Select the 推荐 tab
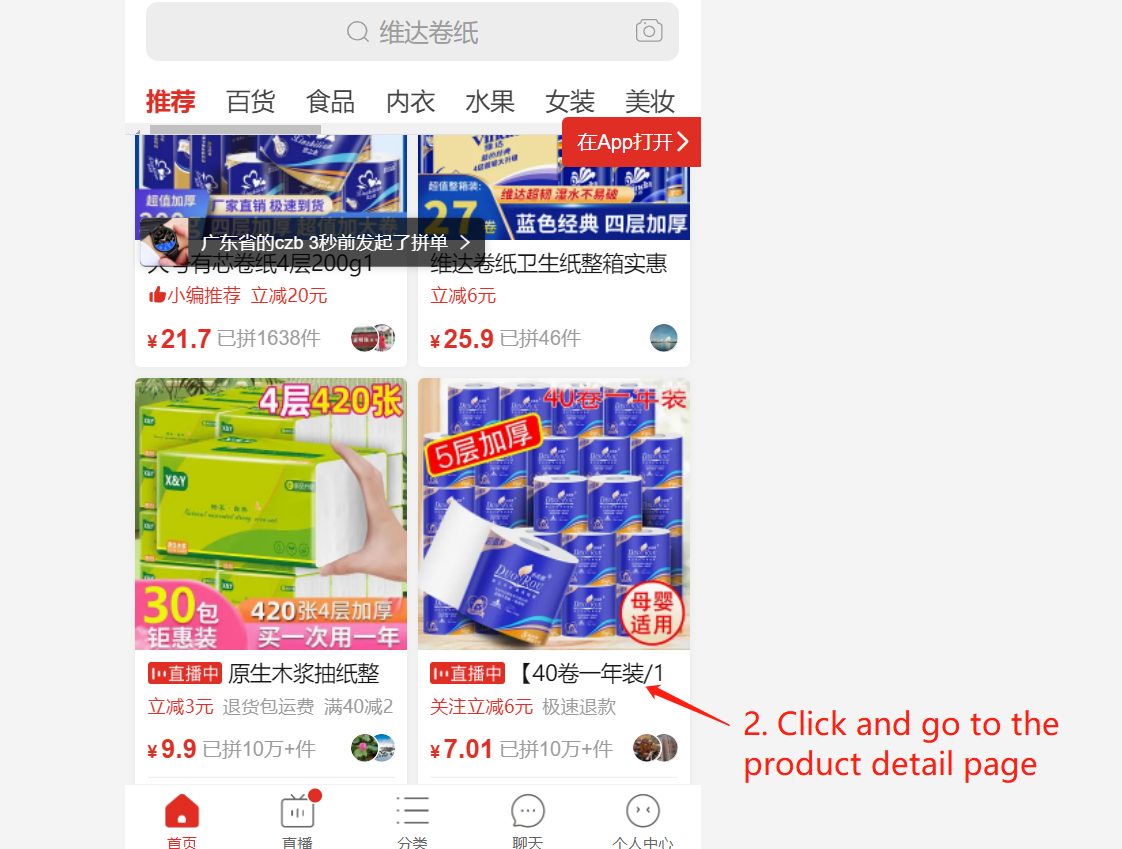The width and height of the screenshot is (1122, 849). pyautogui.click(x=170, y=101)
